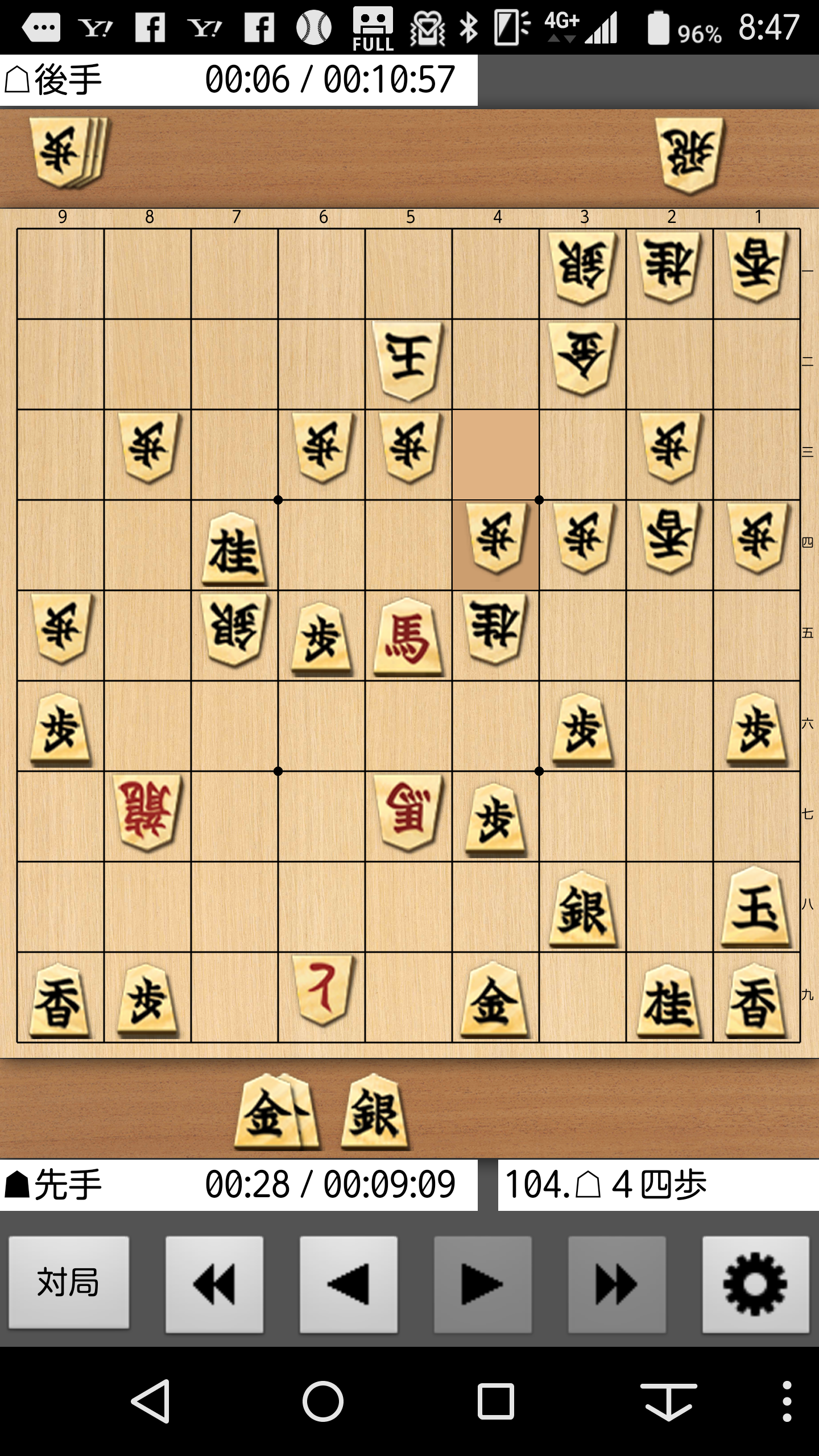The image size is (819, 1456).
Task: Tap the 対局 button
Action: point(69,1283)
